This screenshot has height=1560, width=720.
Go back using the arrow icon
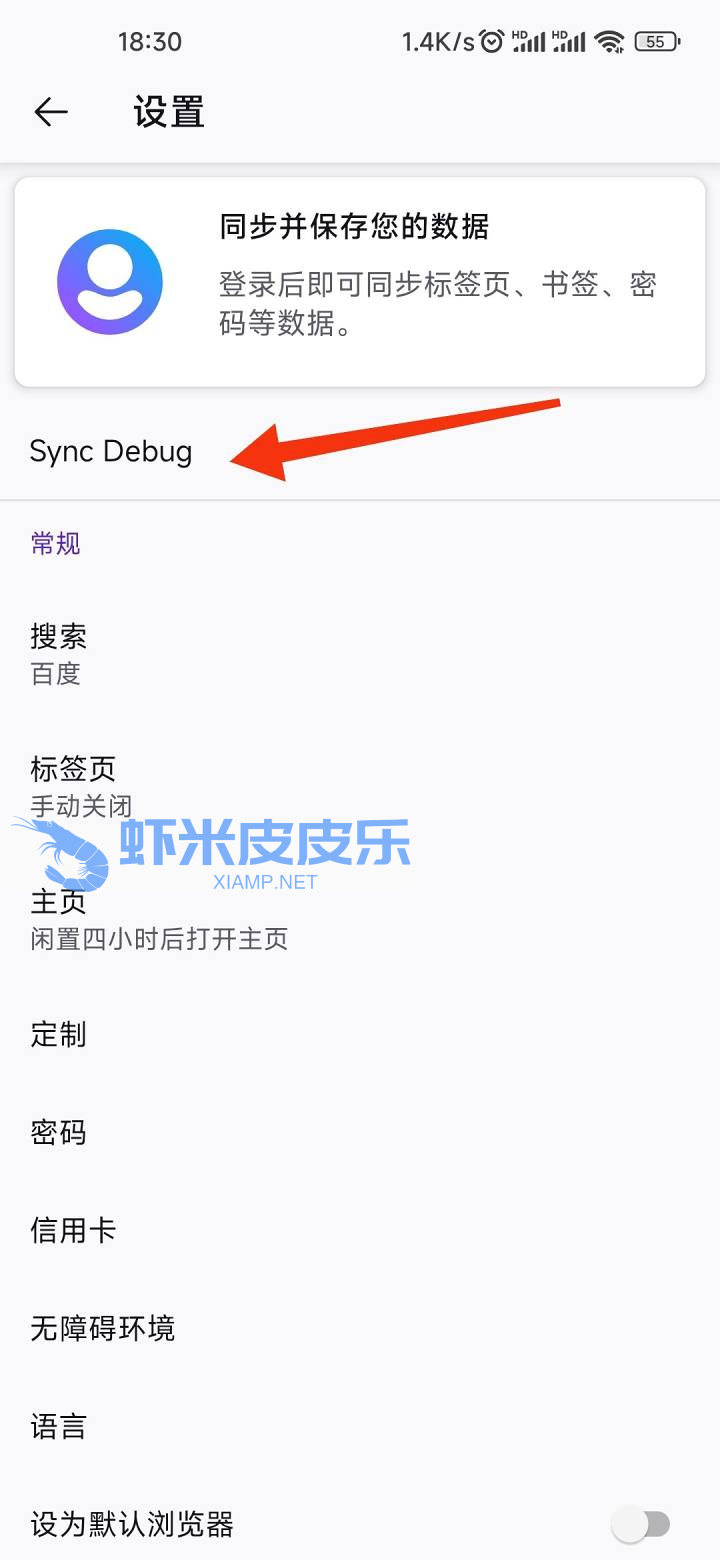pos(51,112)
